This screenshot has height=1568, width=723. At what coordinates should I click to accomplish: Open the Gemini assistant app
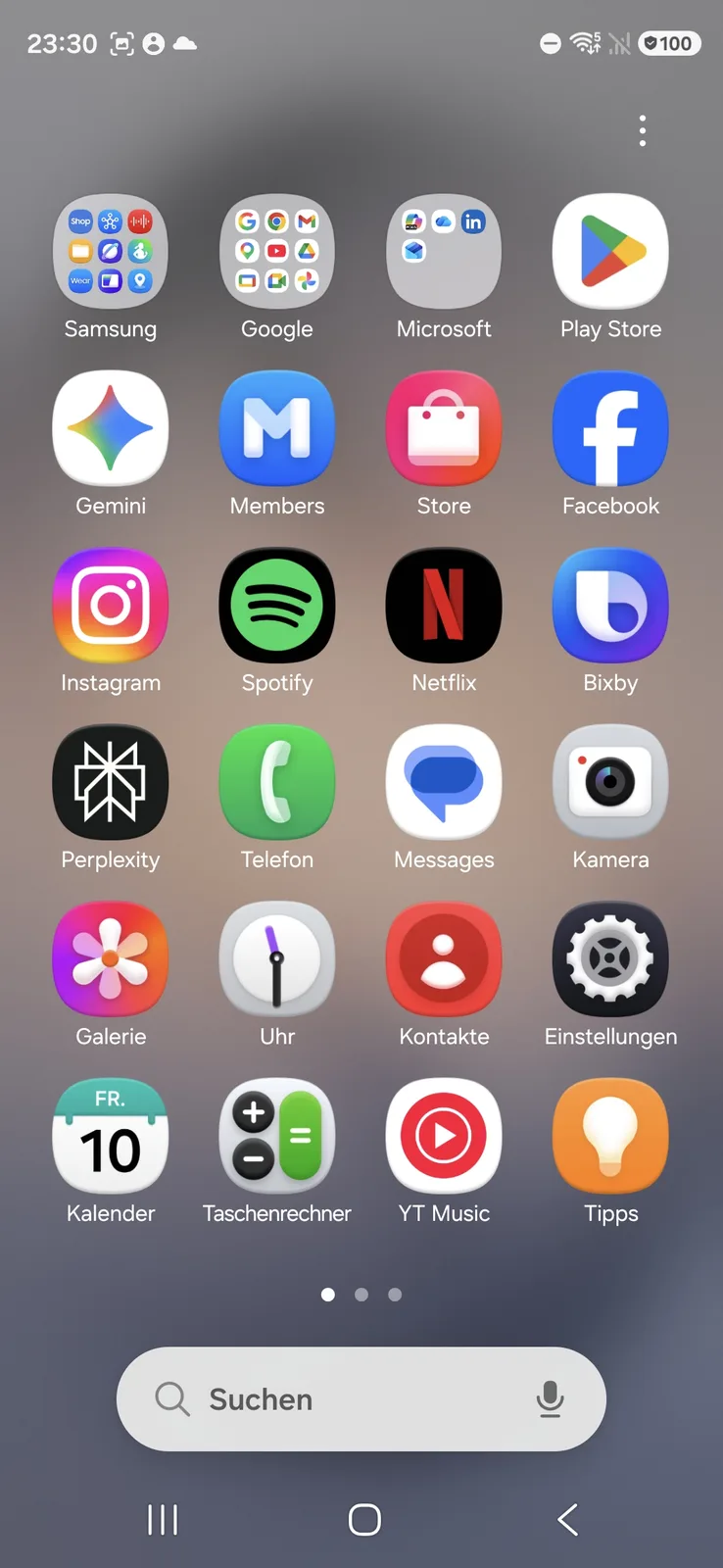(111, 428)
